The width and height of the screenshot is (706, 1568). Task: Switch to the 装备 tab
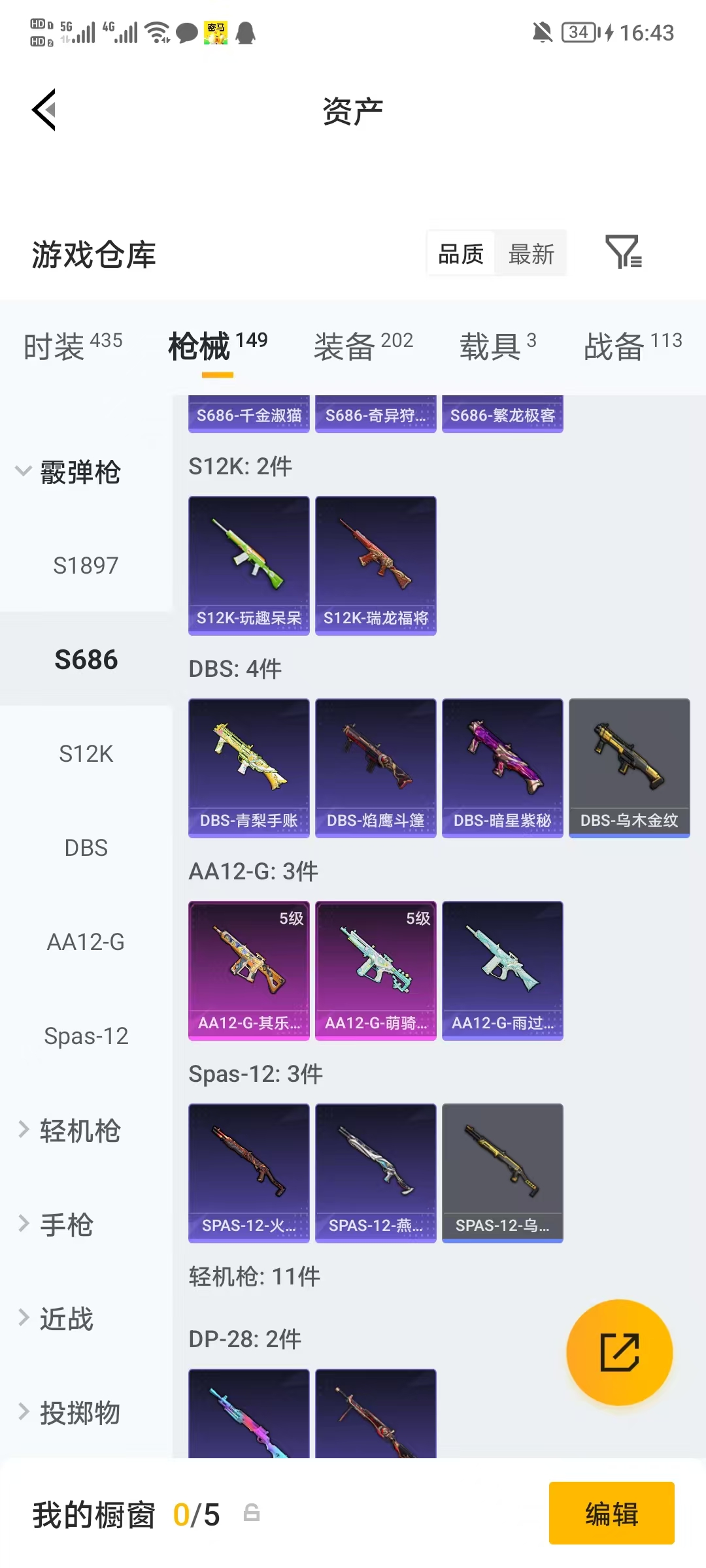(363, 345)
